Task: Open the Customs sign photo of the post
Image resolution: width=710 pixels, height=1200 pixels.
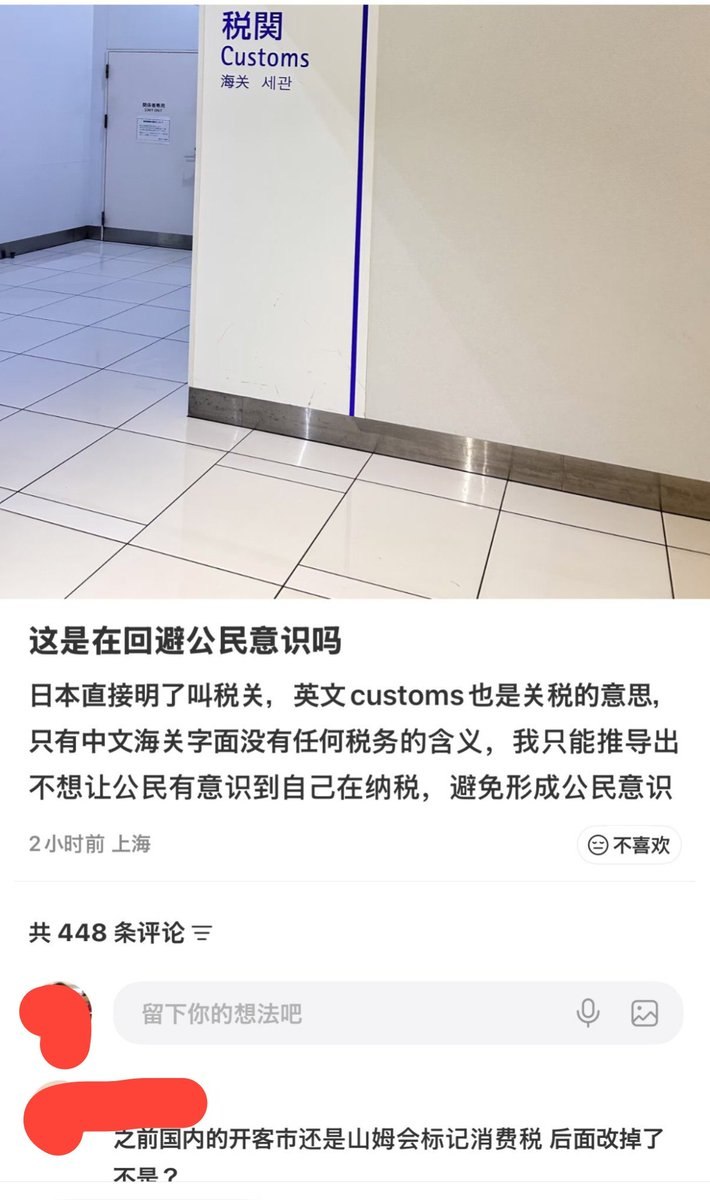Action: click(x=355, y=300)
